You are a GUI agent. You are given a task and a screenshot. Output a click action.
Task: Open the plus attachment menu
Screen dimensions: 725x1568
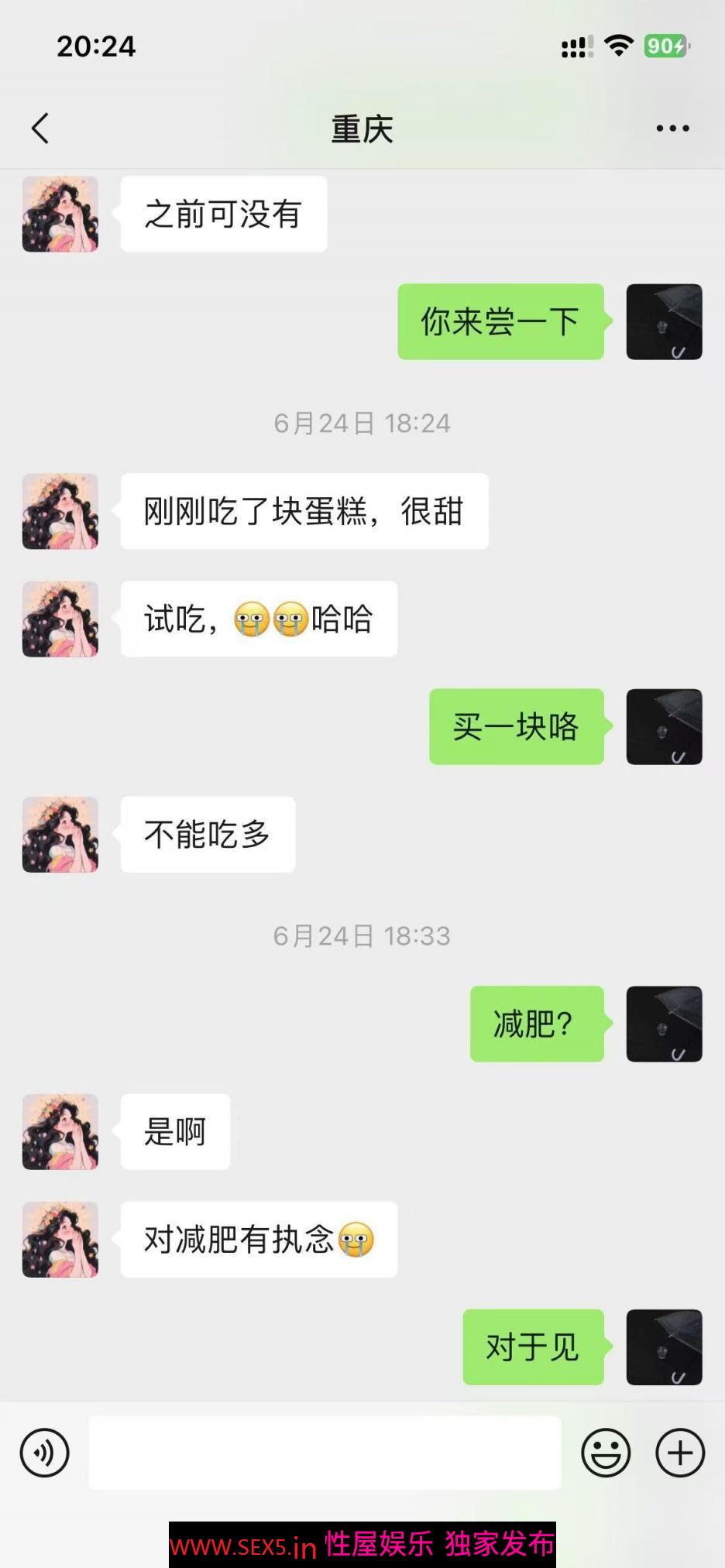coord(680,1453)
